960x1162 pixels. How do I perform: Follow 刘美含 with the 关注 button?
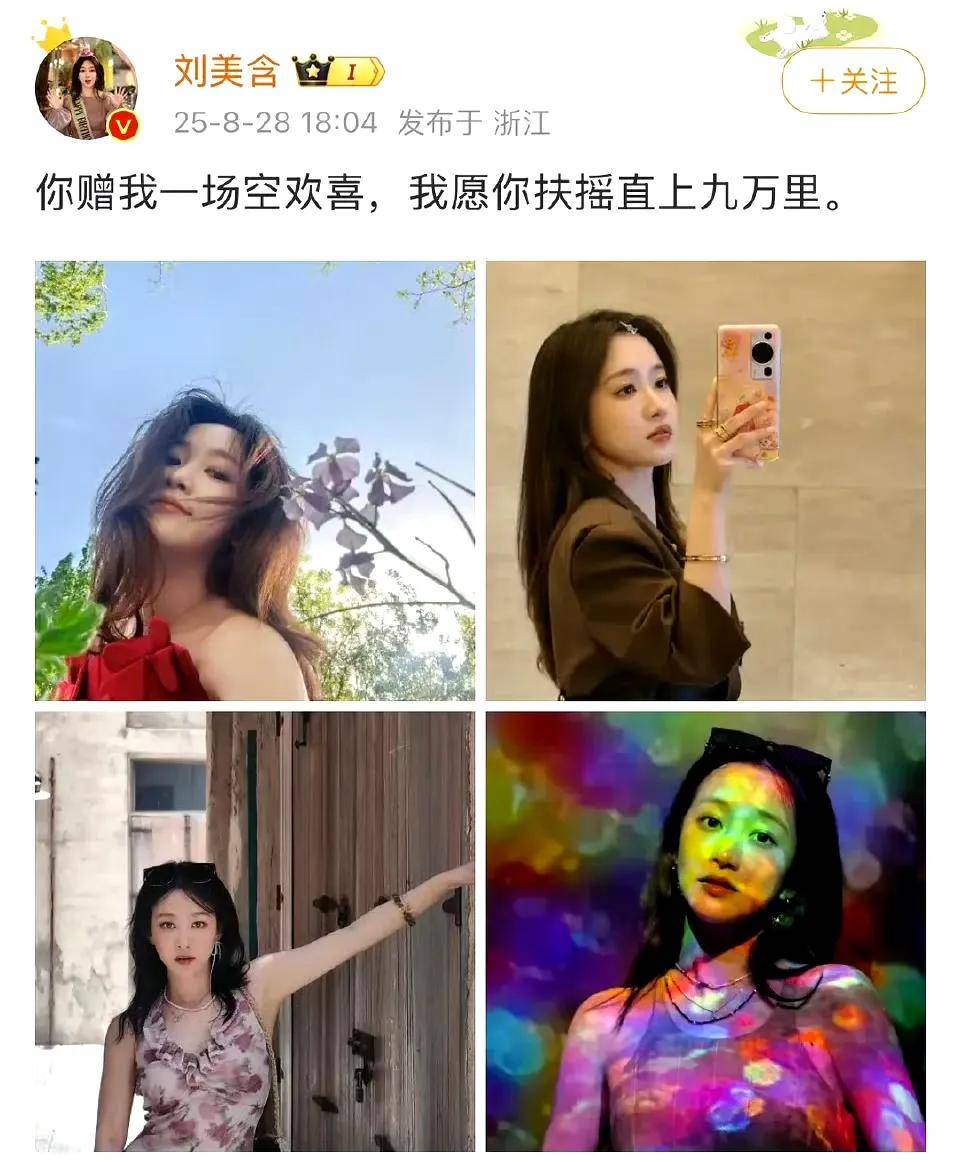853,81
